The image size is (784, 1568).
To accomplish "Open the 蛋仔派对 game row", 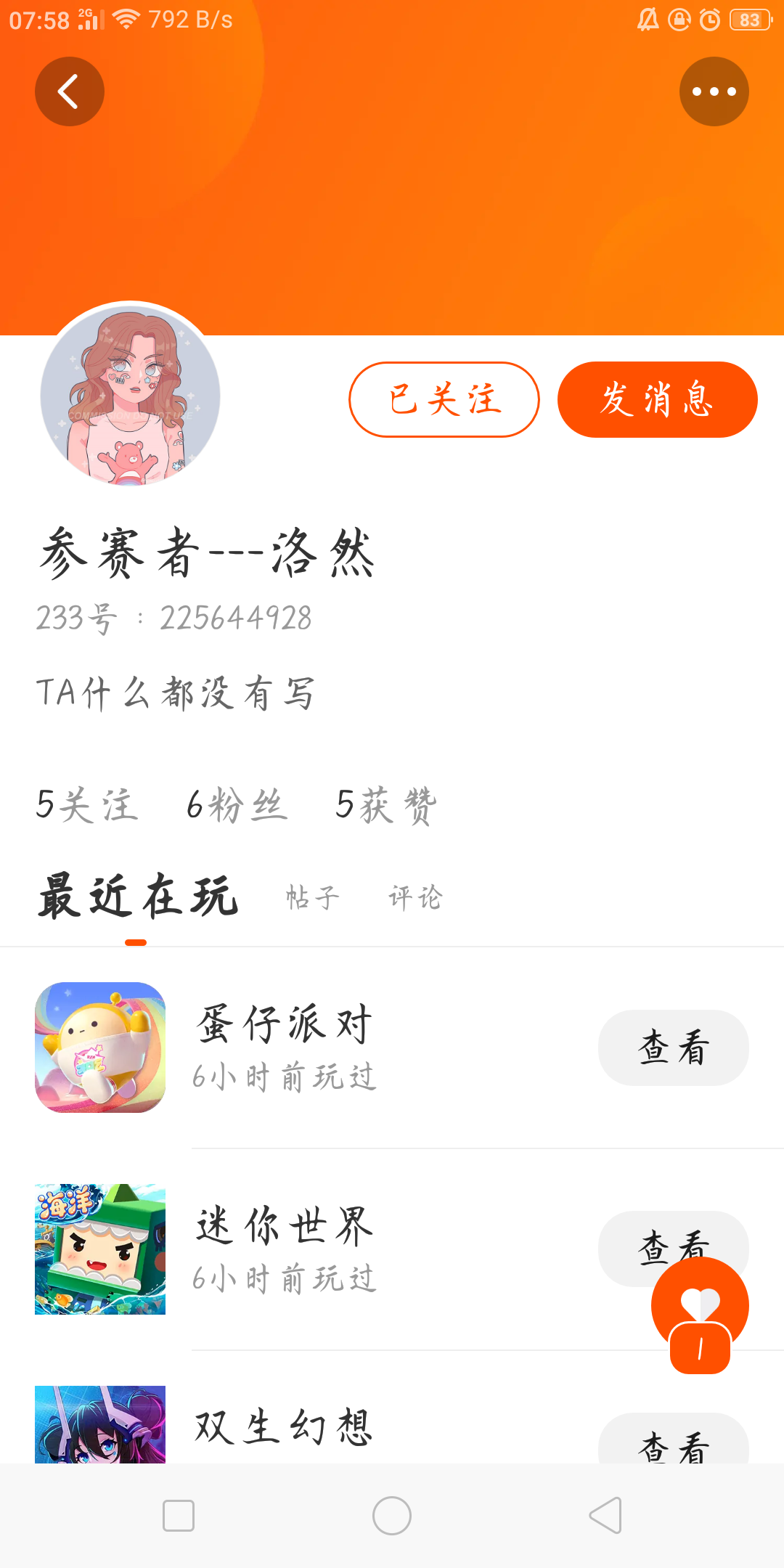I will tap(392, 1048).
